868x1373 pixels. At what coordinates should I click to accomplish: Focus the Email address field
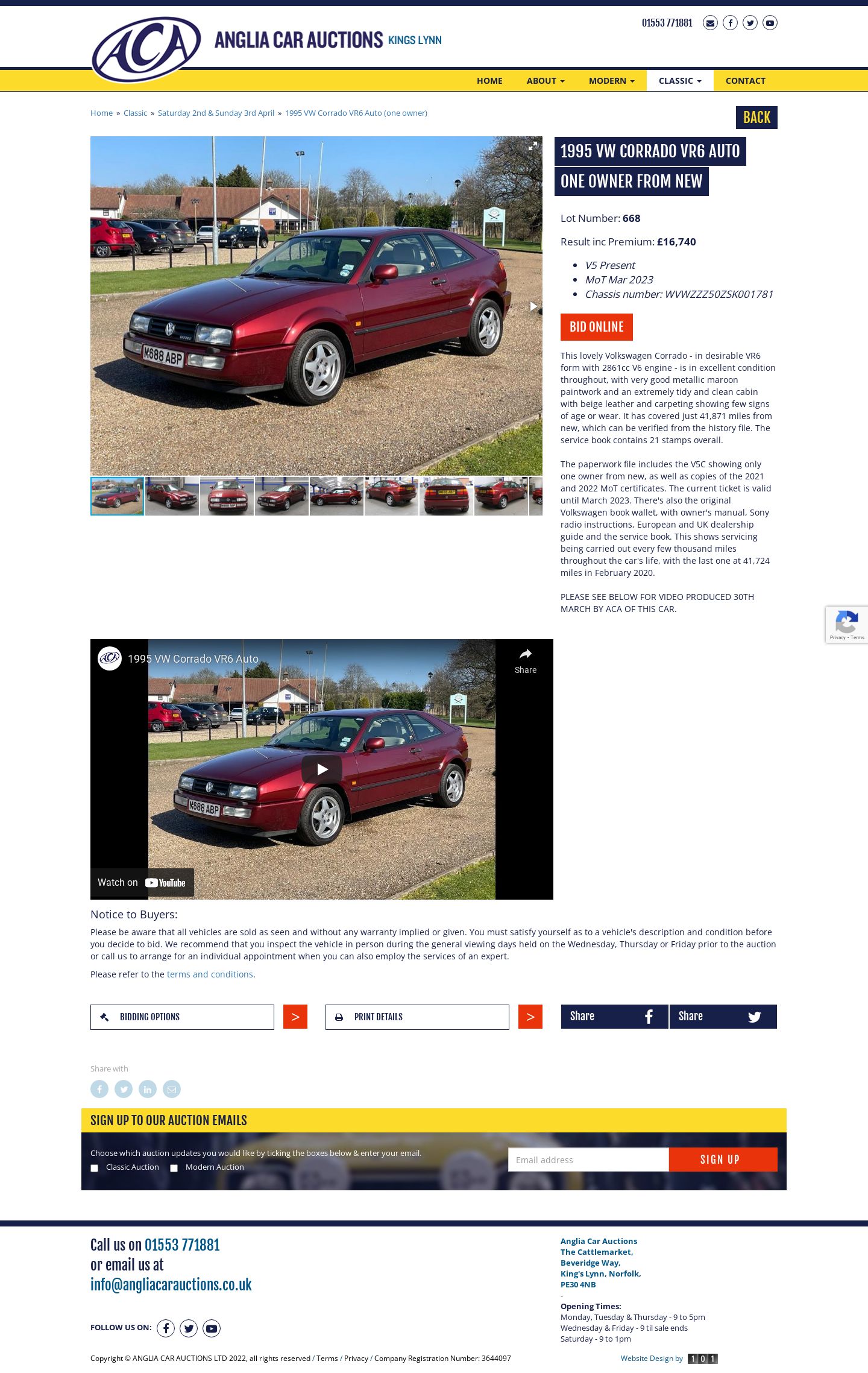588,1160
